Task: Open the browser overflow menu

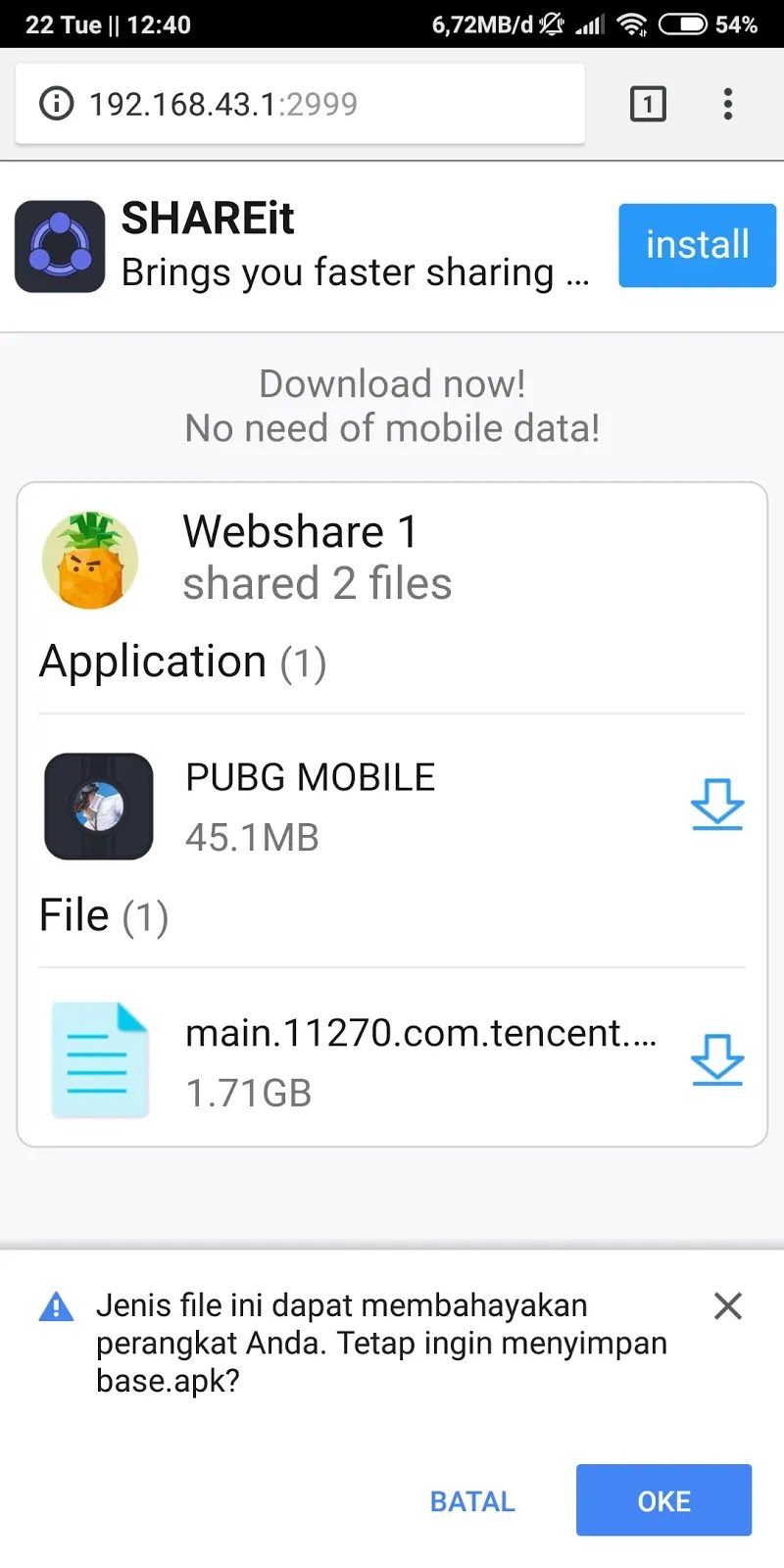Action: [x=727, y=104]
